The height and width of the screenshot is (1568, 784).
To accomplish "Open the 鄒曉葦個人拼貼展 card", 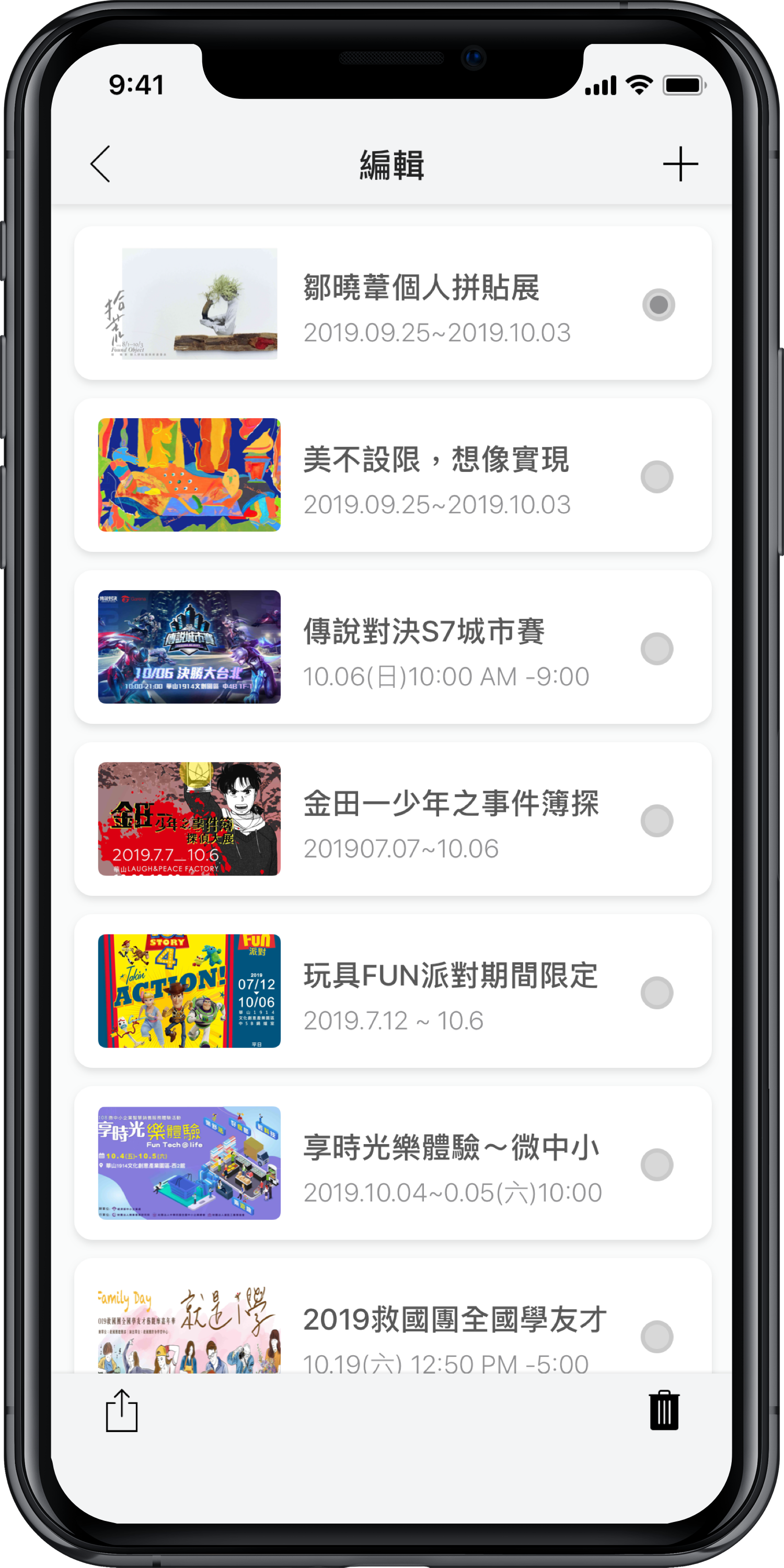I will coord(420,304).
